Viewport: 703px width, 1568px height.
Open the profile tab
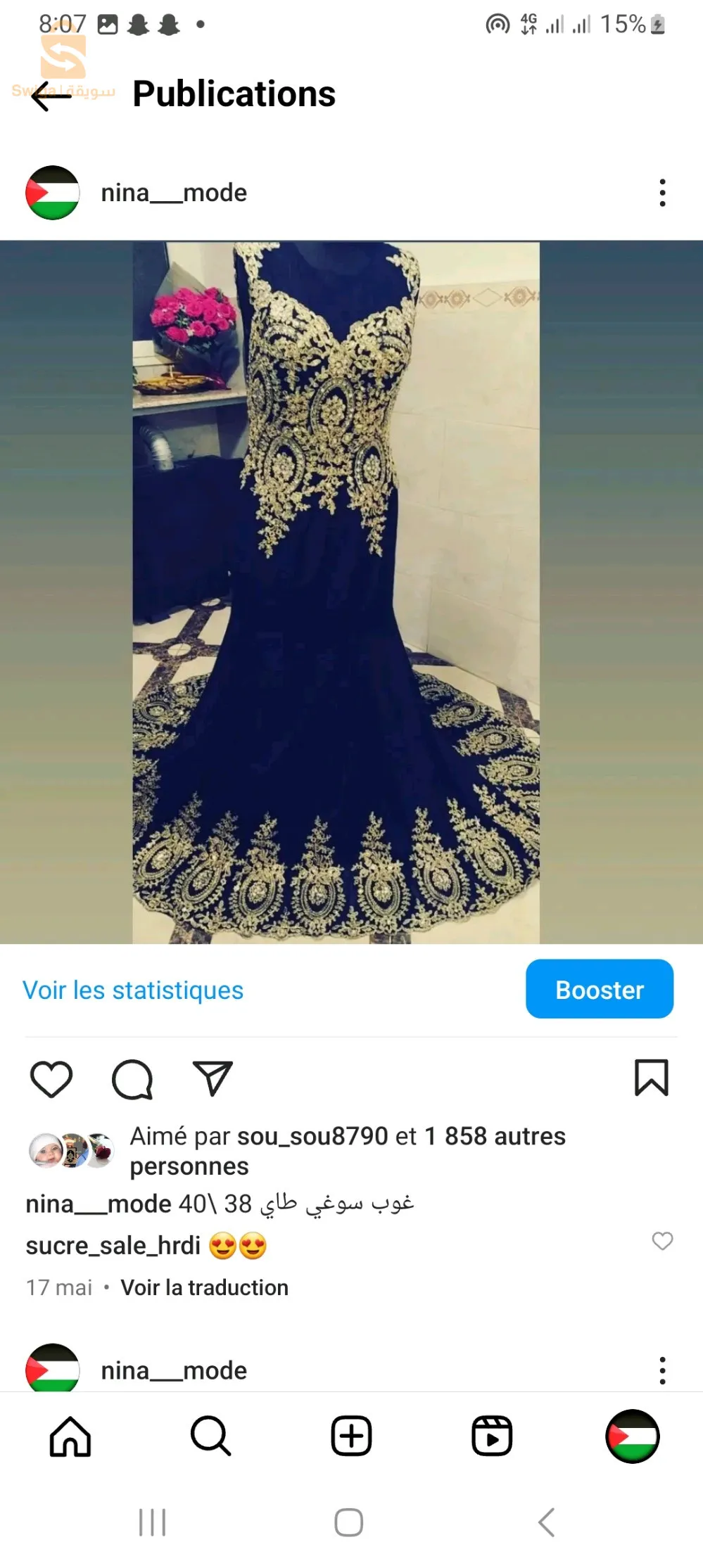[632, 1436]
